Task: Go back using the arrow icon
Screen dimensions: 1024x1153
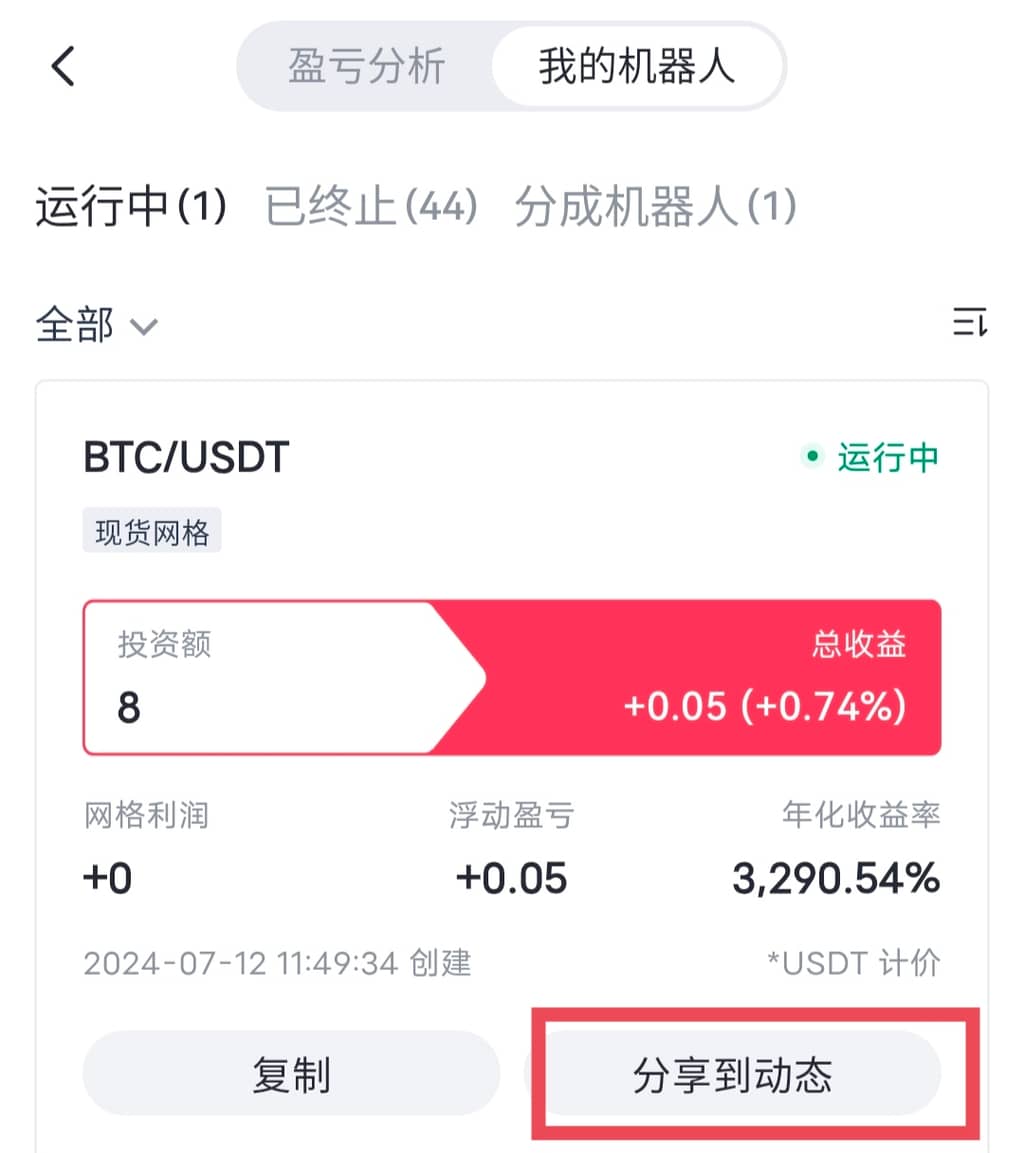Action: (63, 68)
